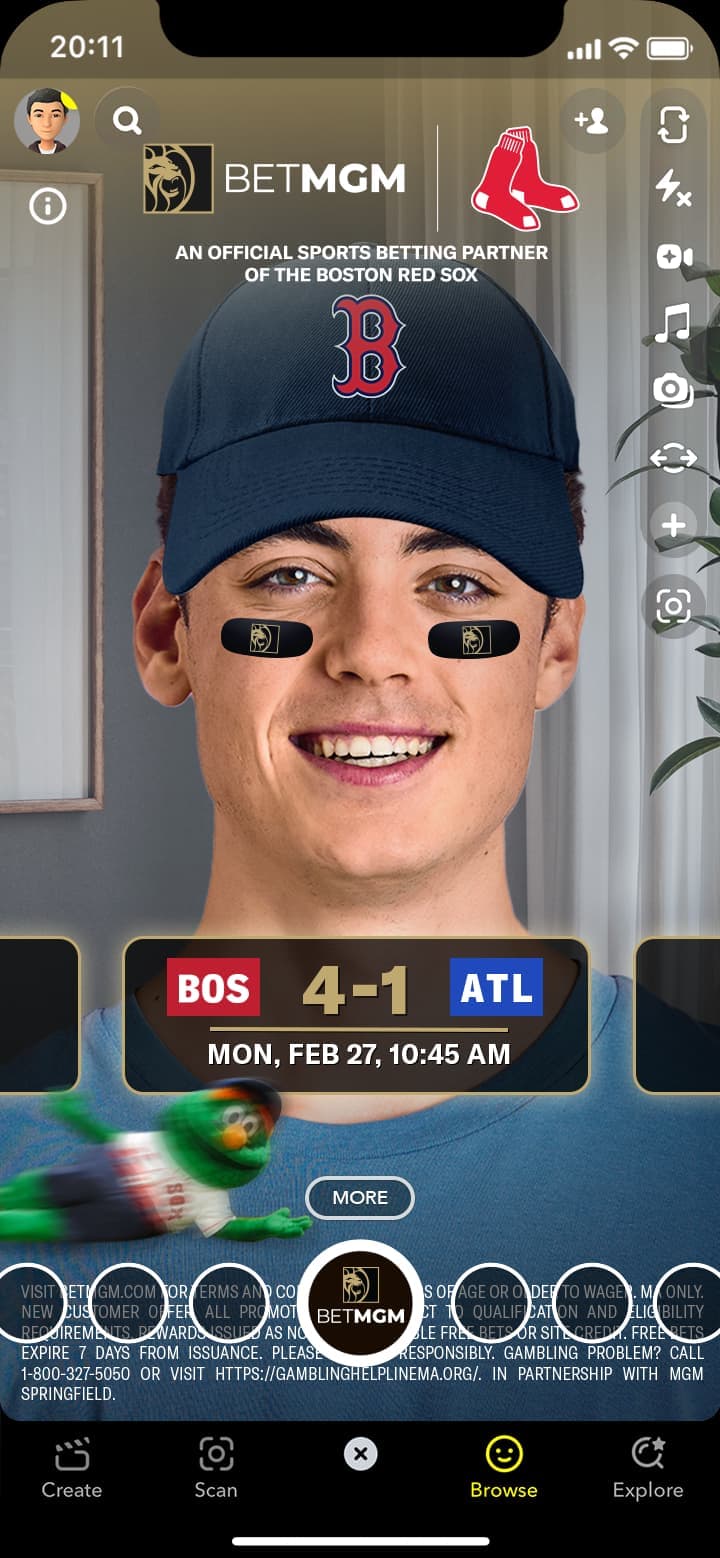Tap the MORE button
The image size is (720, 1558).
[360, 1197]
